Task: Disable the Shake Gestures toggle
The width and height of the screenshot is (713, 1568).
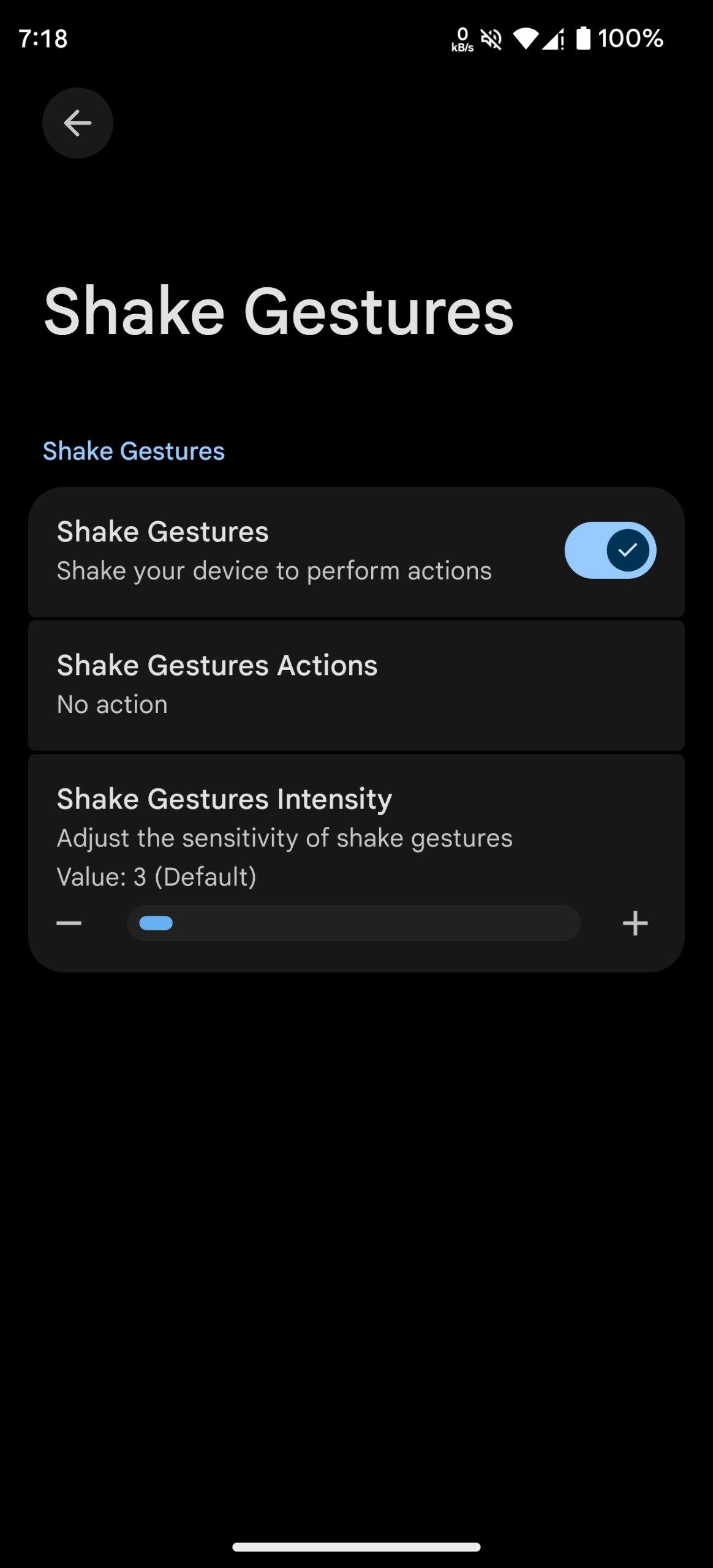Action: click(x=610, y=550)
